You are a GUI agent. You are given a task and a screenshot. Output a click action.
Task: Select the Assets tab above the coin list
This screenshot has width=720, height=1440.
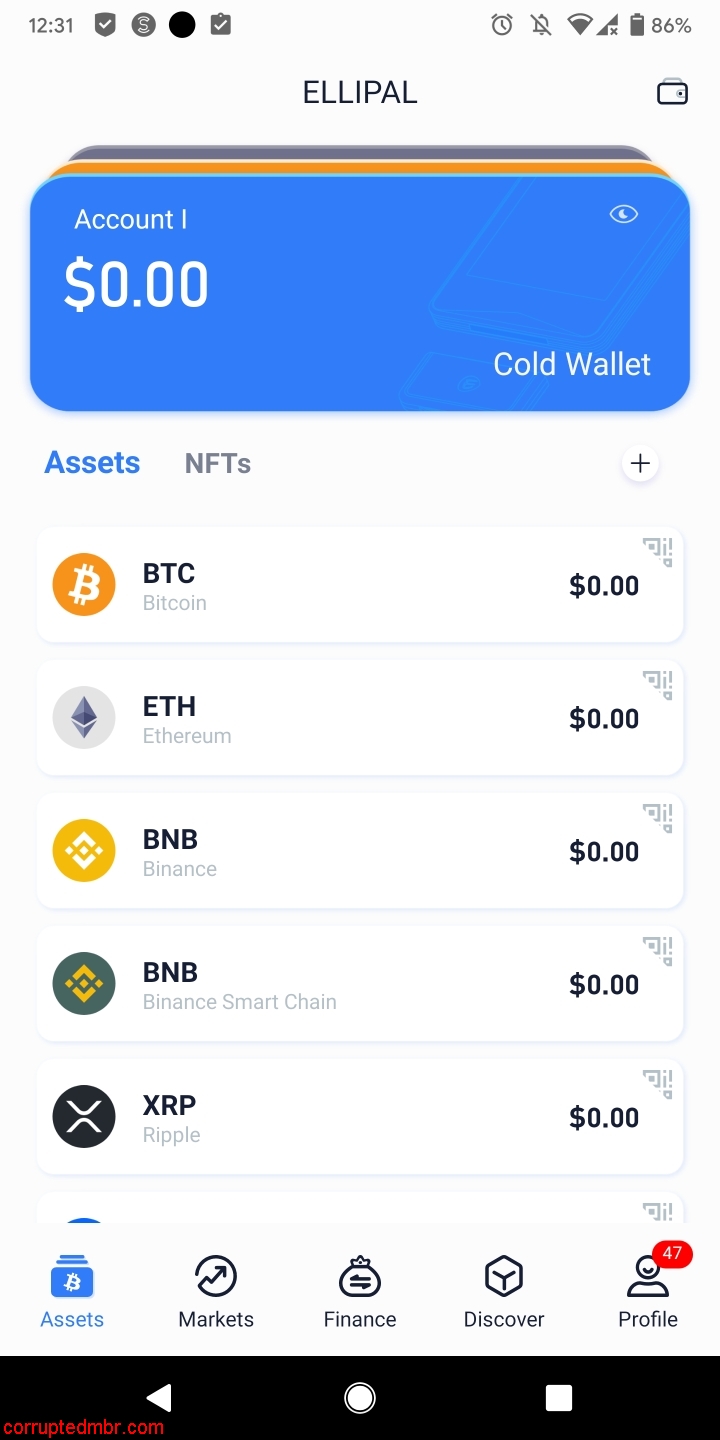tap(92, 463)
